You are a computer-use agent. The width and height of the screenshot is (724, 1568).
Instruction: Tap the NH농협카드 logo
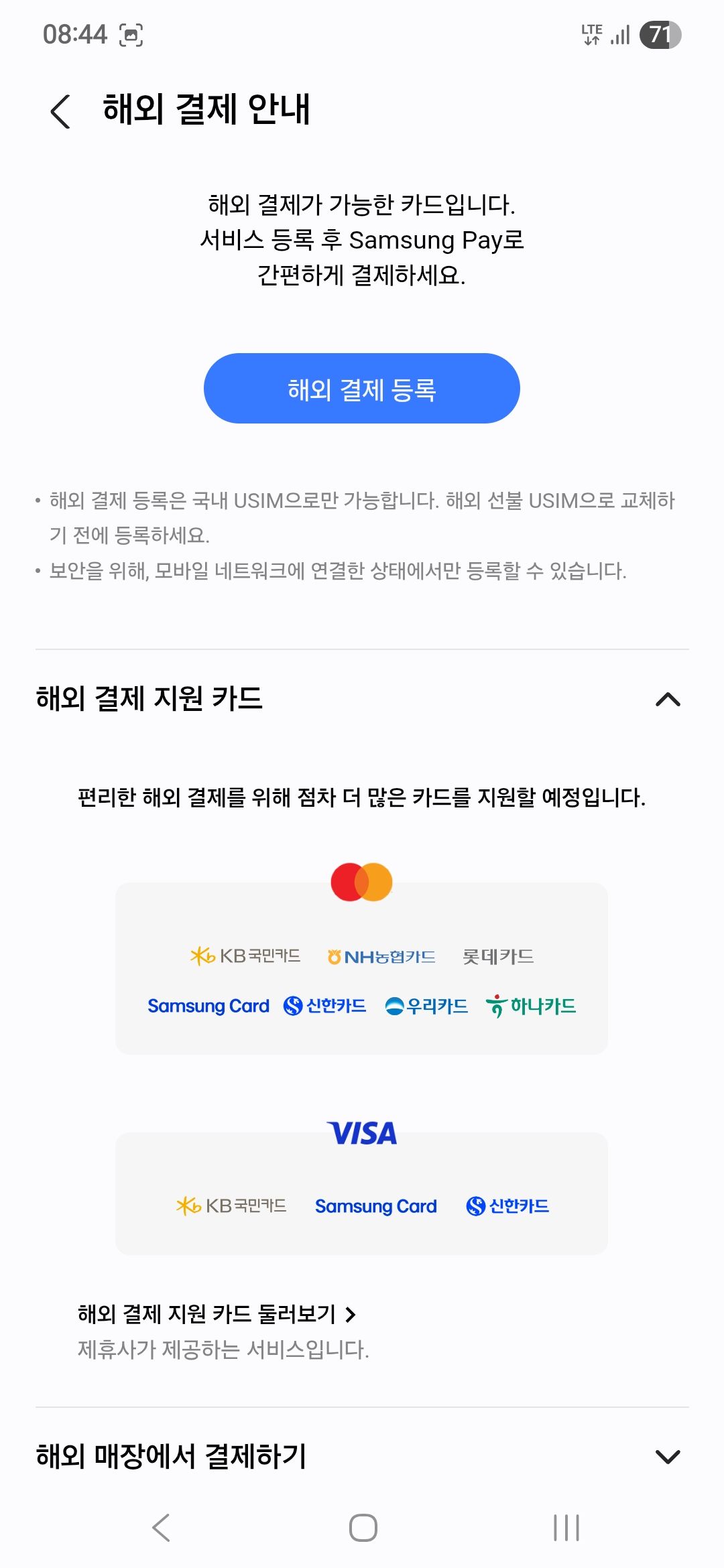(382, 956)
